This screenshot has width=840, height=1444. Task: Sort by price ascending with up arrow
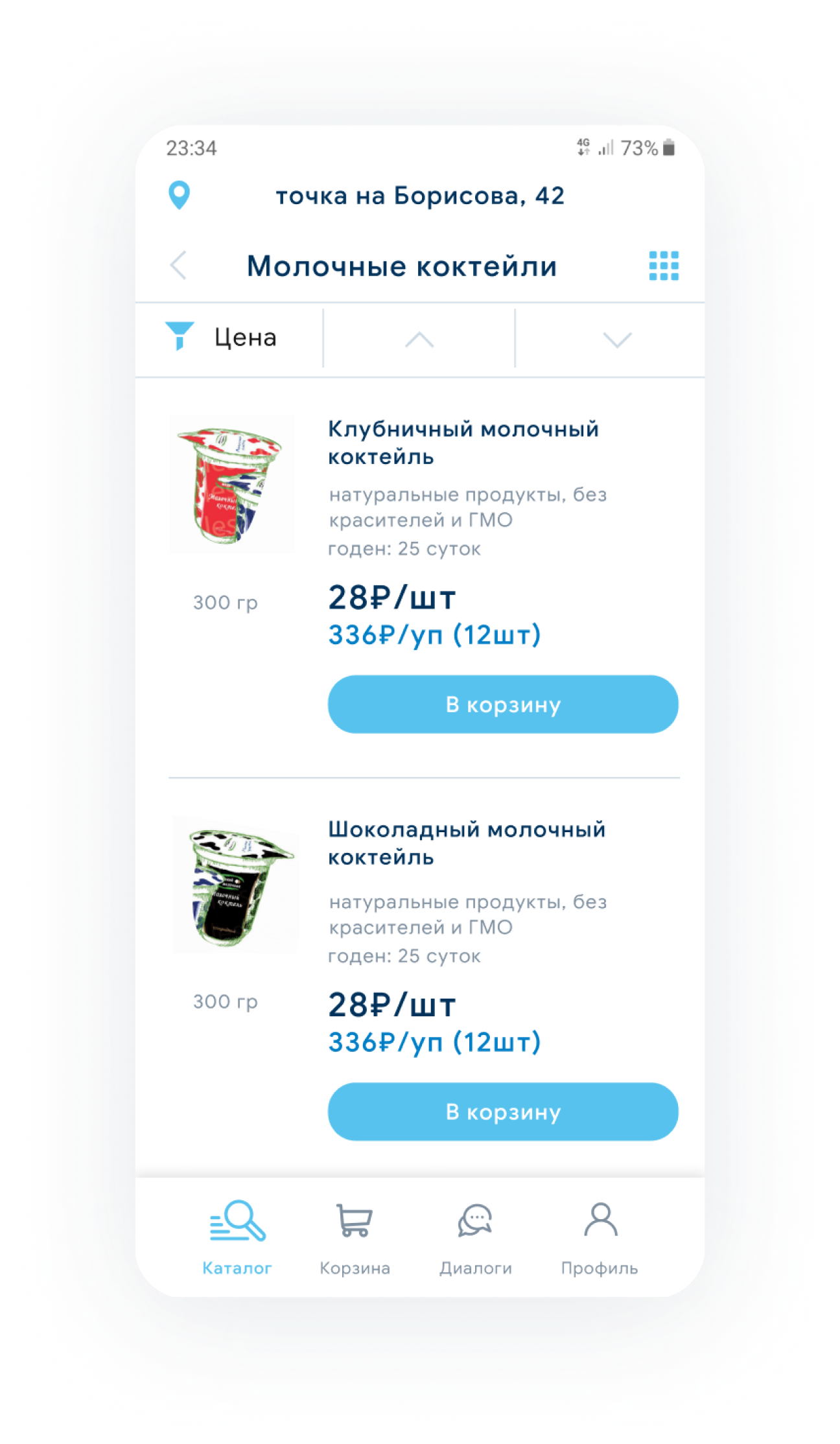(x=419, y=339)
